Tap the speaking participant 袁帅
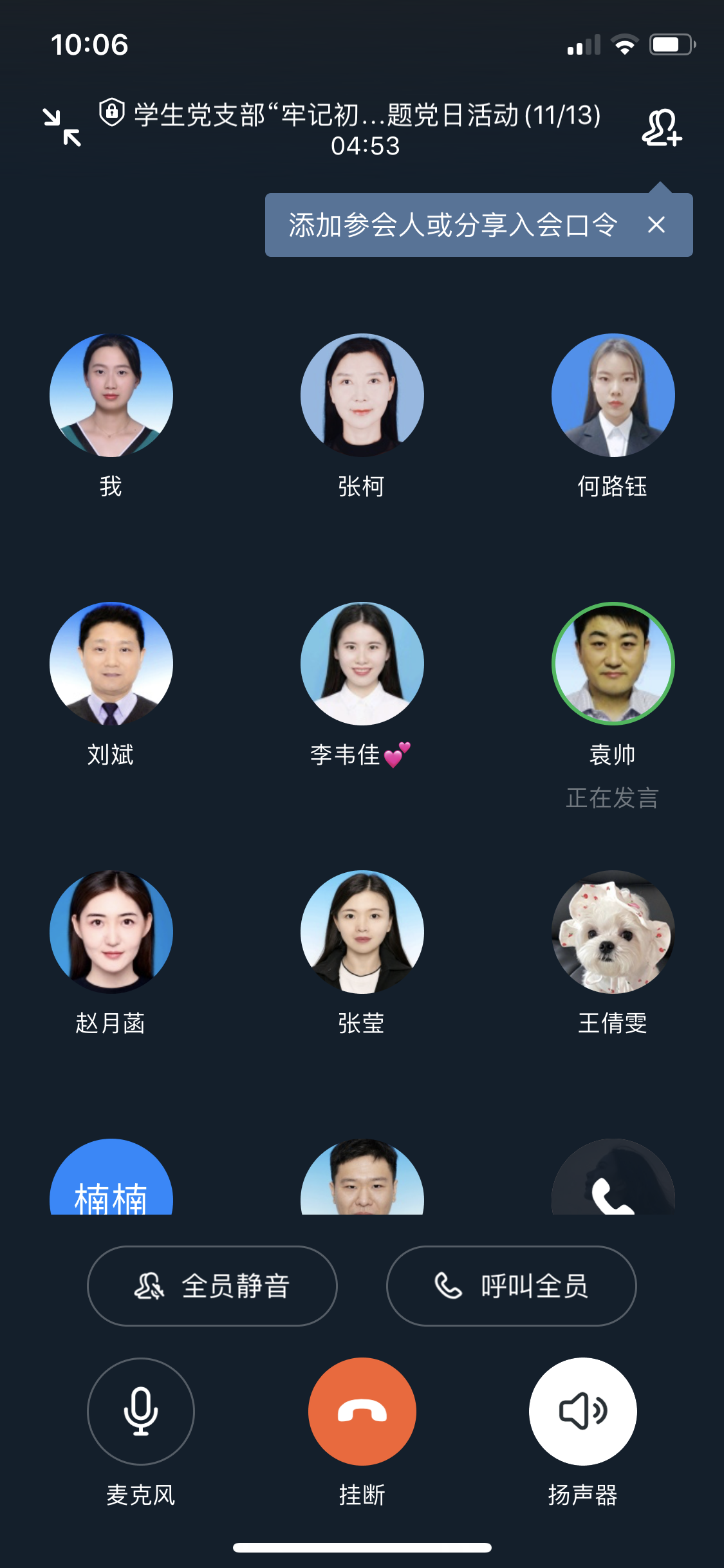 (x=613, y=664)
